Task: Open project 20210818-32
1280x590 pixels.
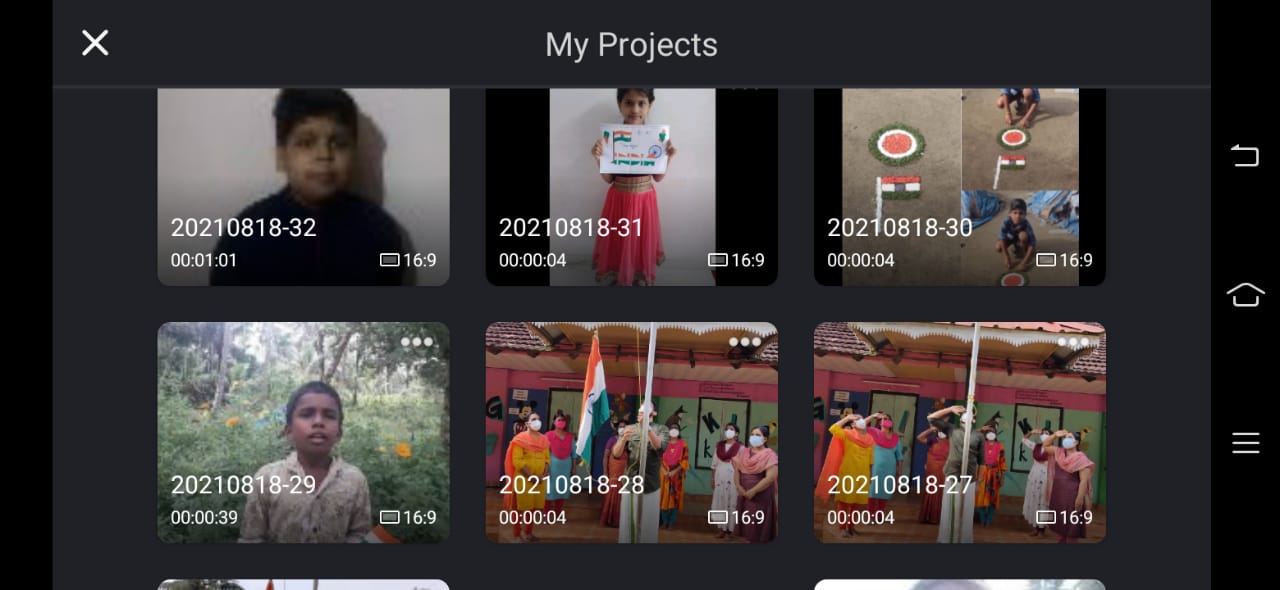Action: coord(303,187)
